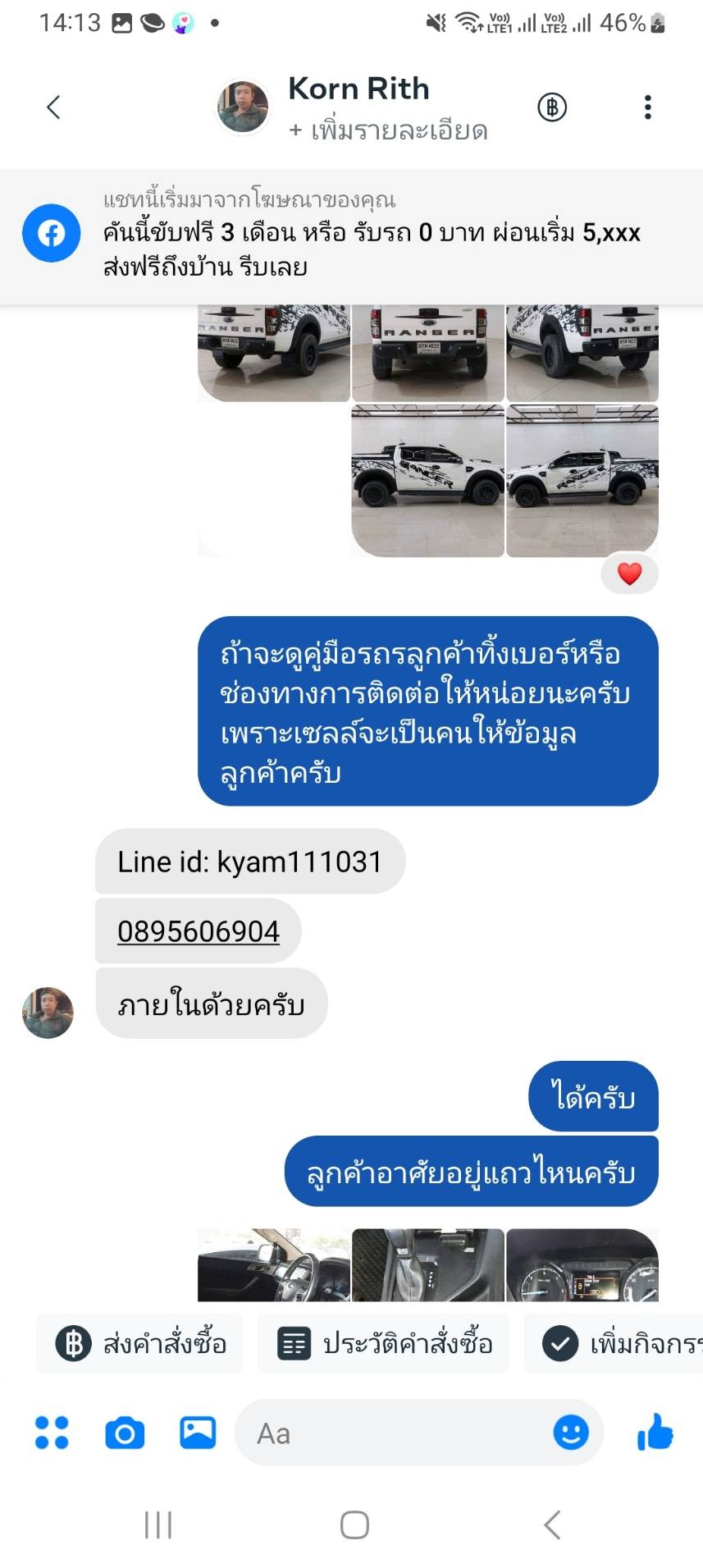This screenshot has width=703, height=1568.
Task: Open the emoji picker
Action: pos(571,1433)
